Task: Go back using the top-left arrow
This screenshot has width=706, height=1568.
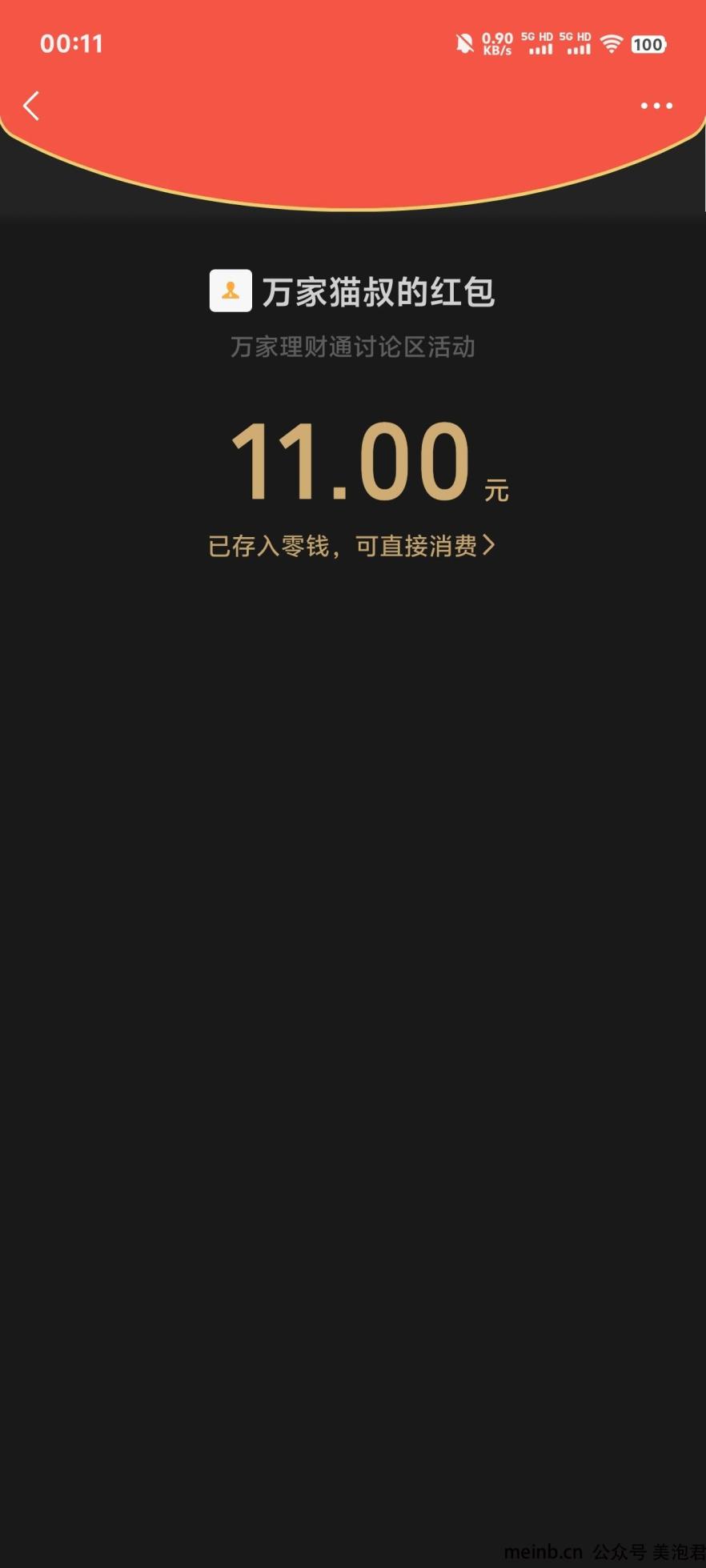Action: tap(31, 106)
